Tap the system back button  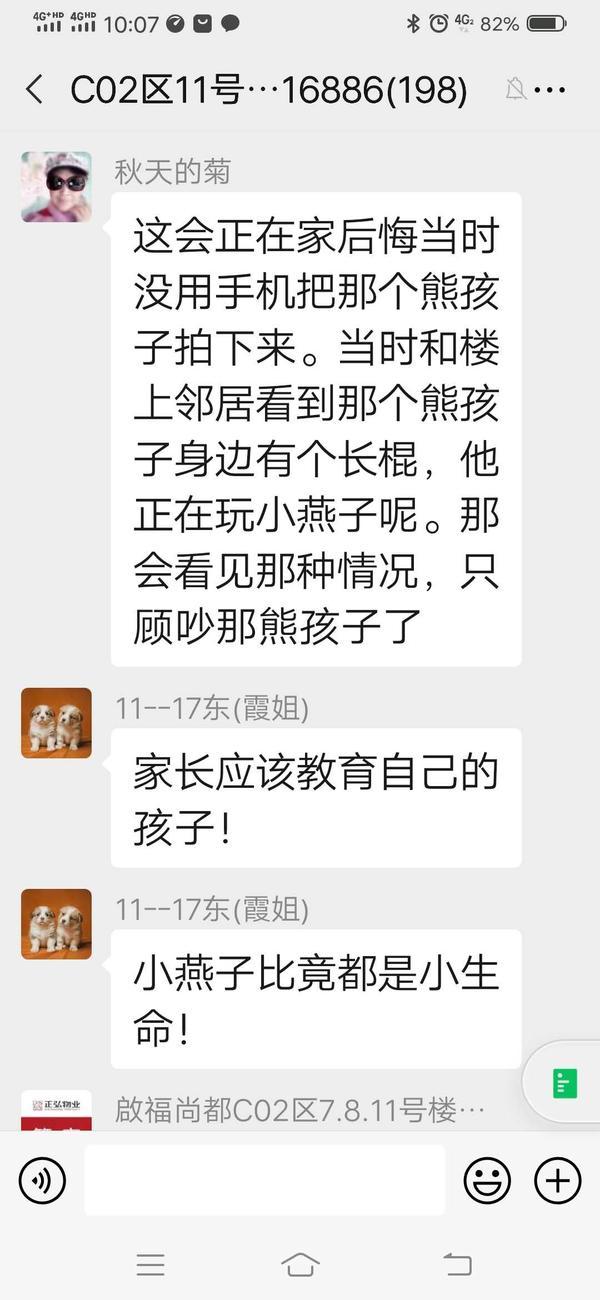click(x=457, y=1264)
